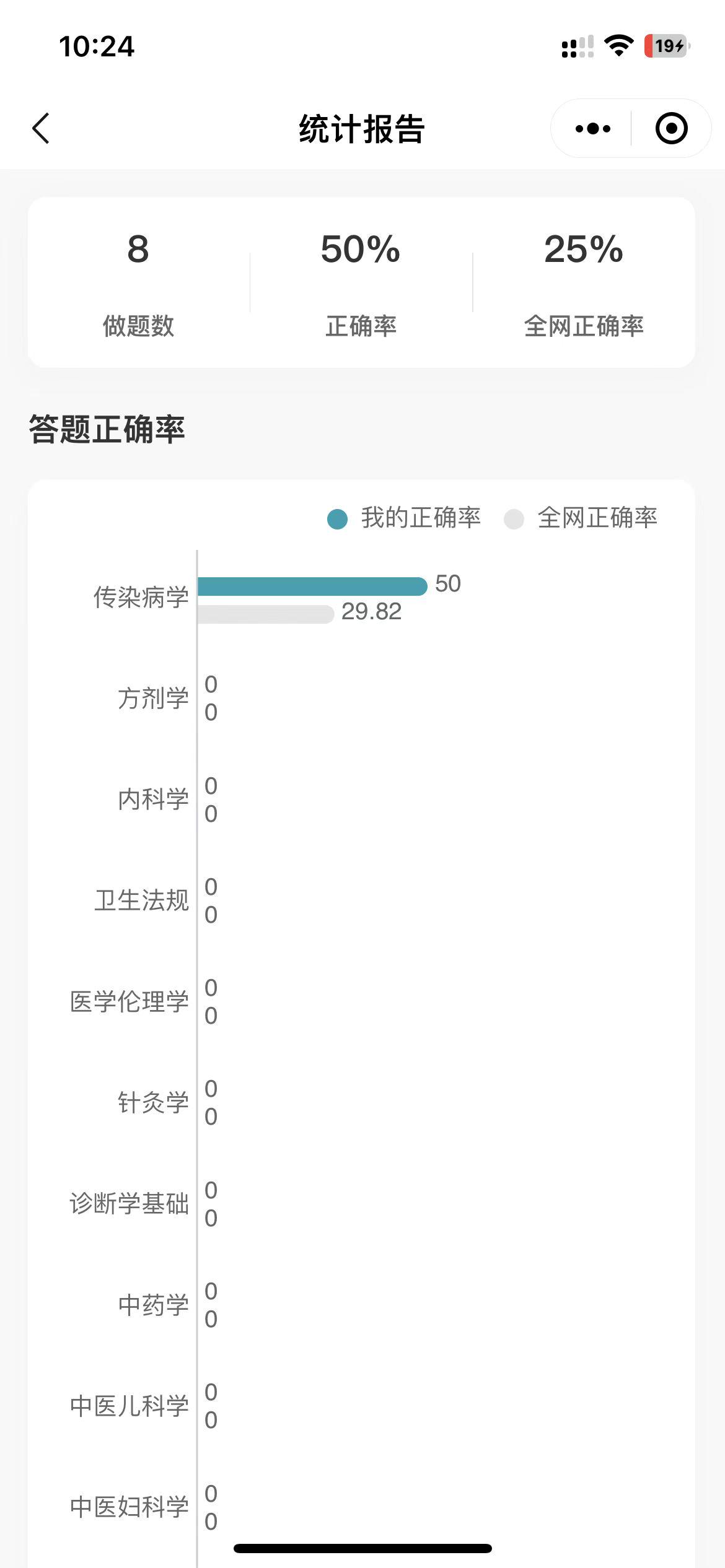Screen dimensions: 725x1568
Task: Tap the back chevron to leave 统计报告
Action: pyautogui.click(x=40, y=128)
